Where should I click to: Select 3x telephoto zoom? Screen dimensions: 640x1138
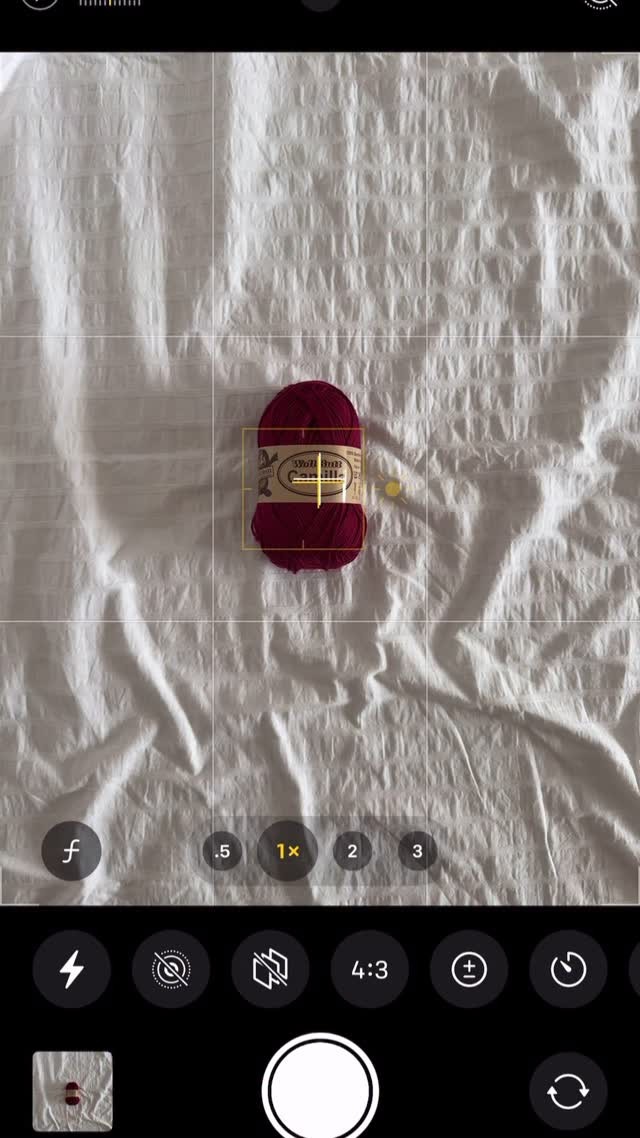417,851
